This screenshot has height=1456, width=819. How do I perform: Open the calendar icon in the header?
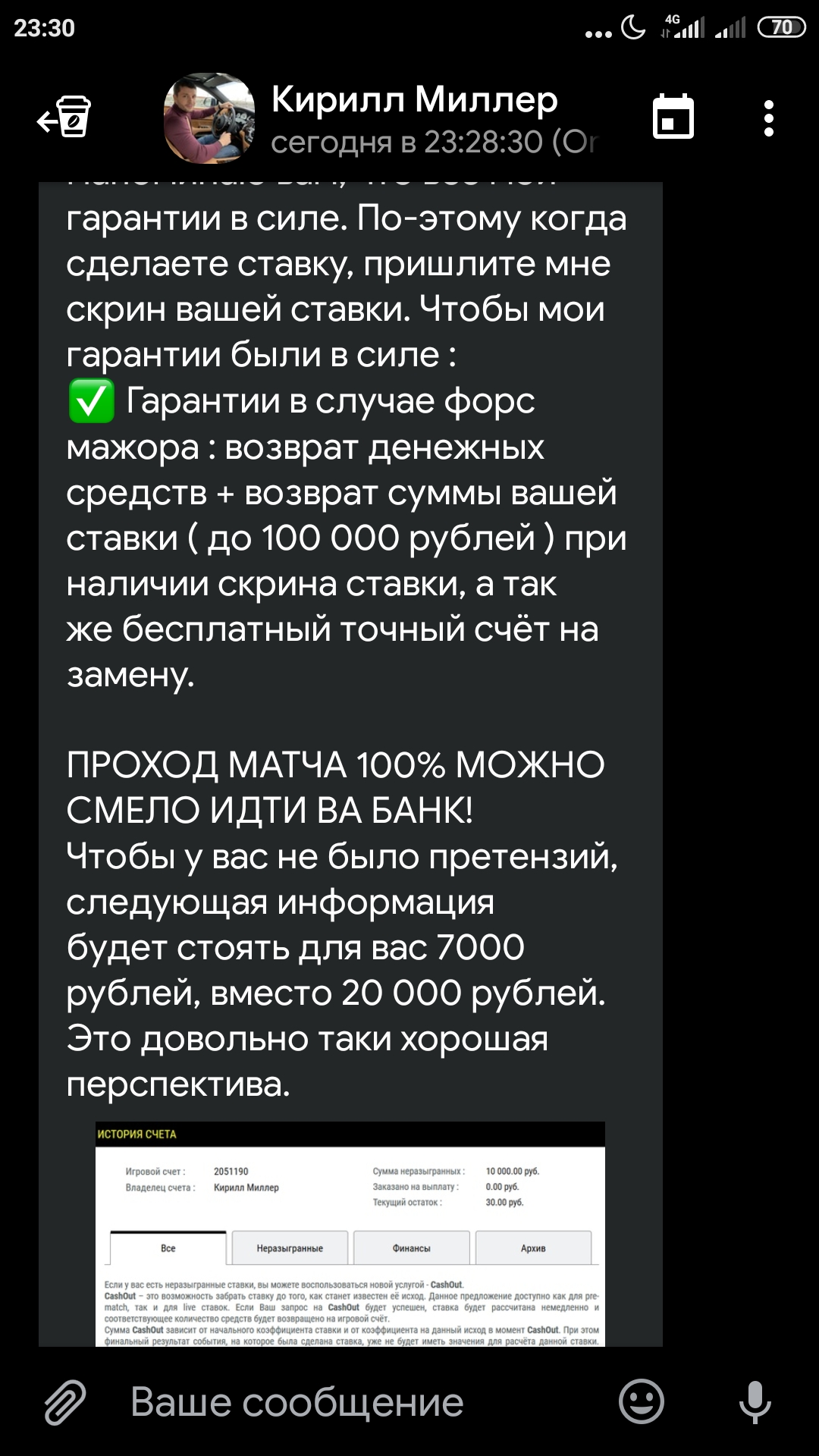pos(673,118)
